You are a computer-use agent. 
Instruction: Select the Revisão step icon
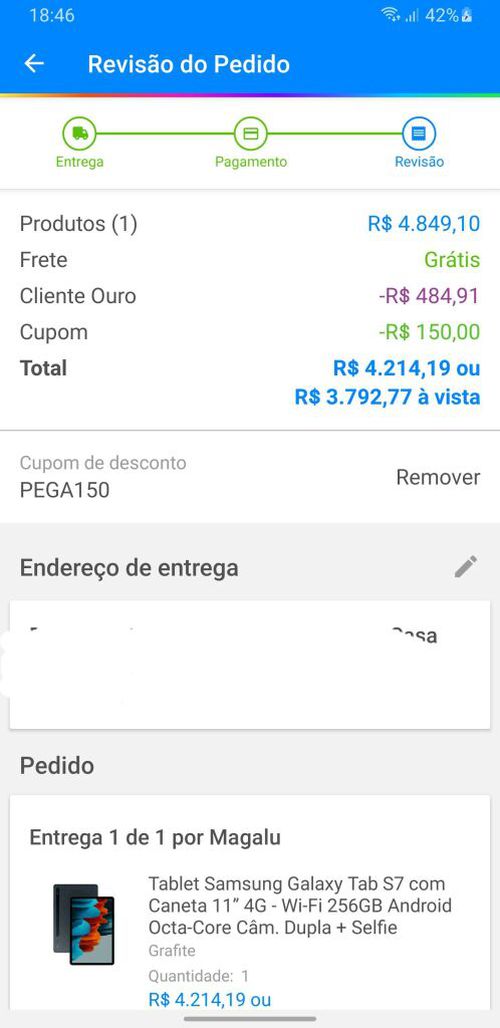[x=419, y=134]
